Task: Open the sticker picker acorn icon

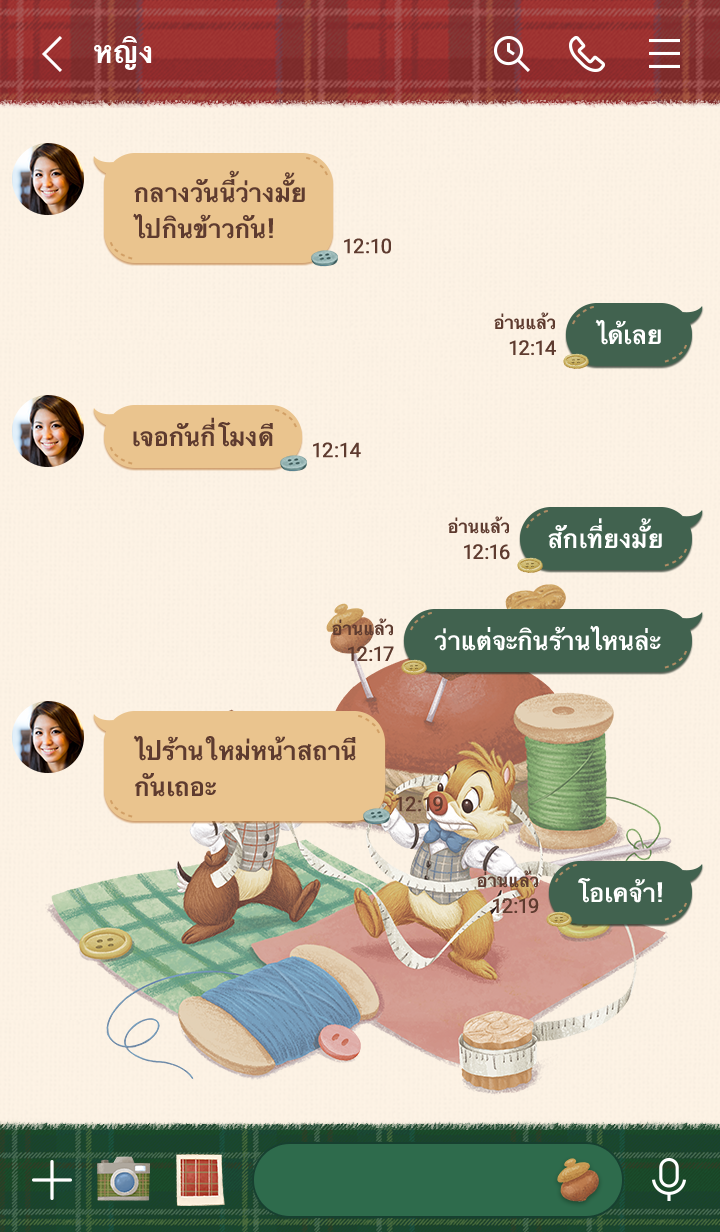Action: pos(577,1181)
